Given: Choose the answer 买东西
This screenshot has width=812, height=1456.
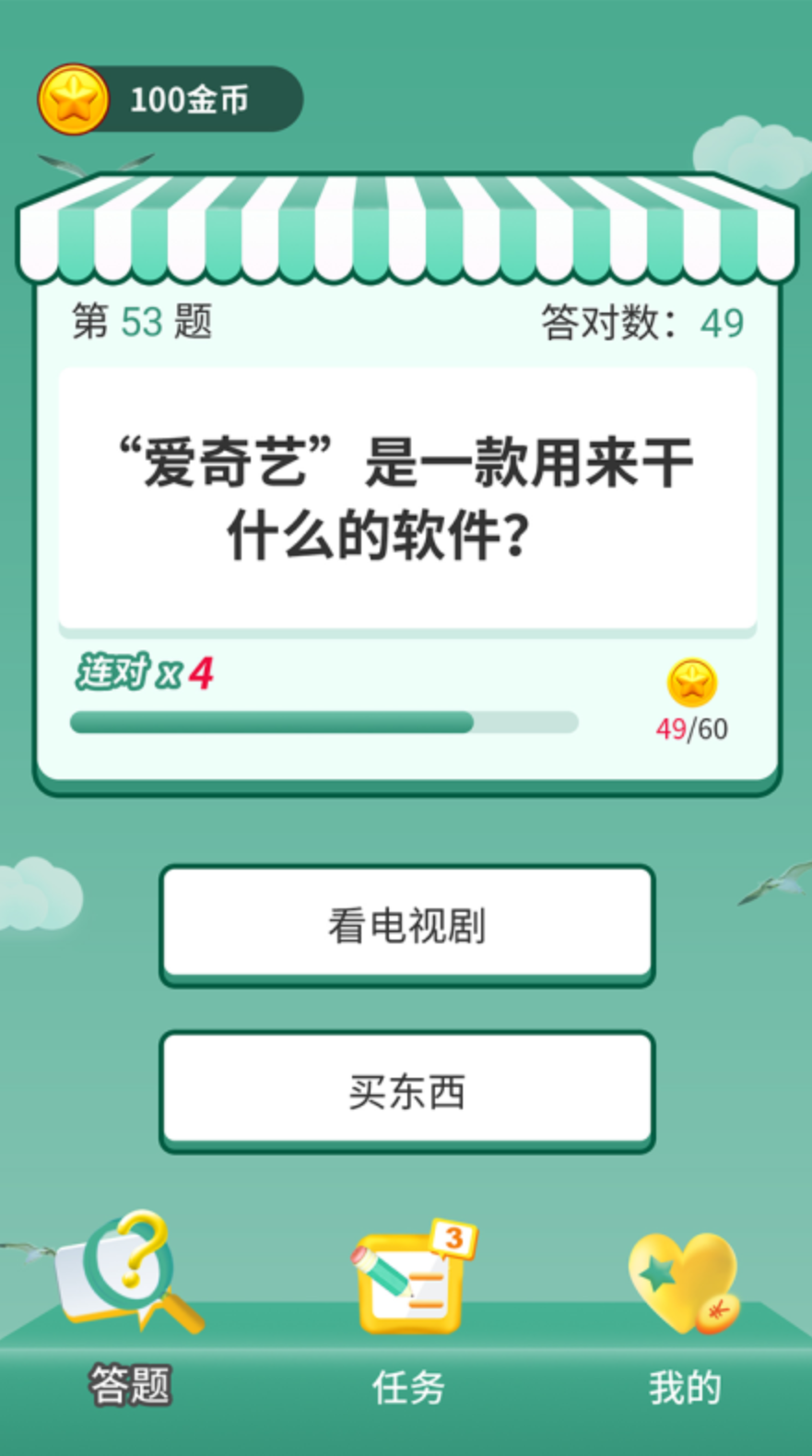Looking at the screenshot, I should point(406,1092).
